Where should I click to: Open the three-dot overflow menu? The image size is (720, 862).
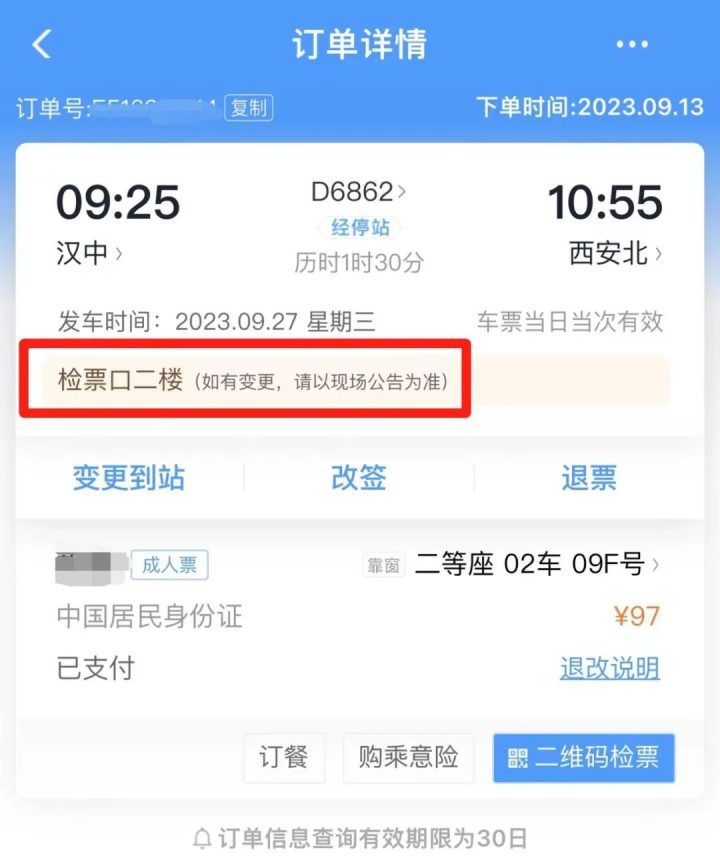click(x=632, y=45)
